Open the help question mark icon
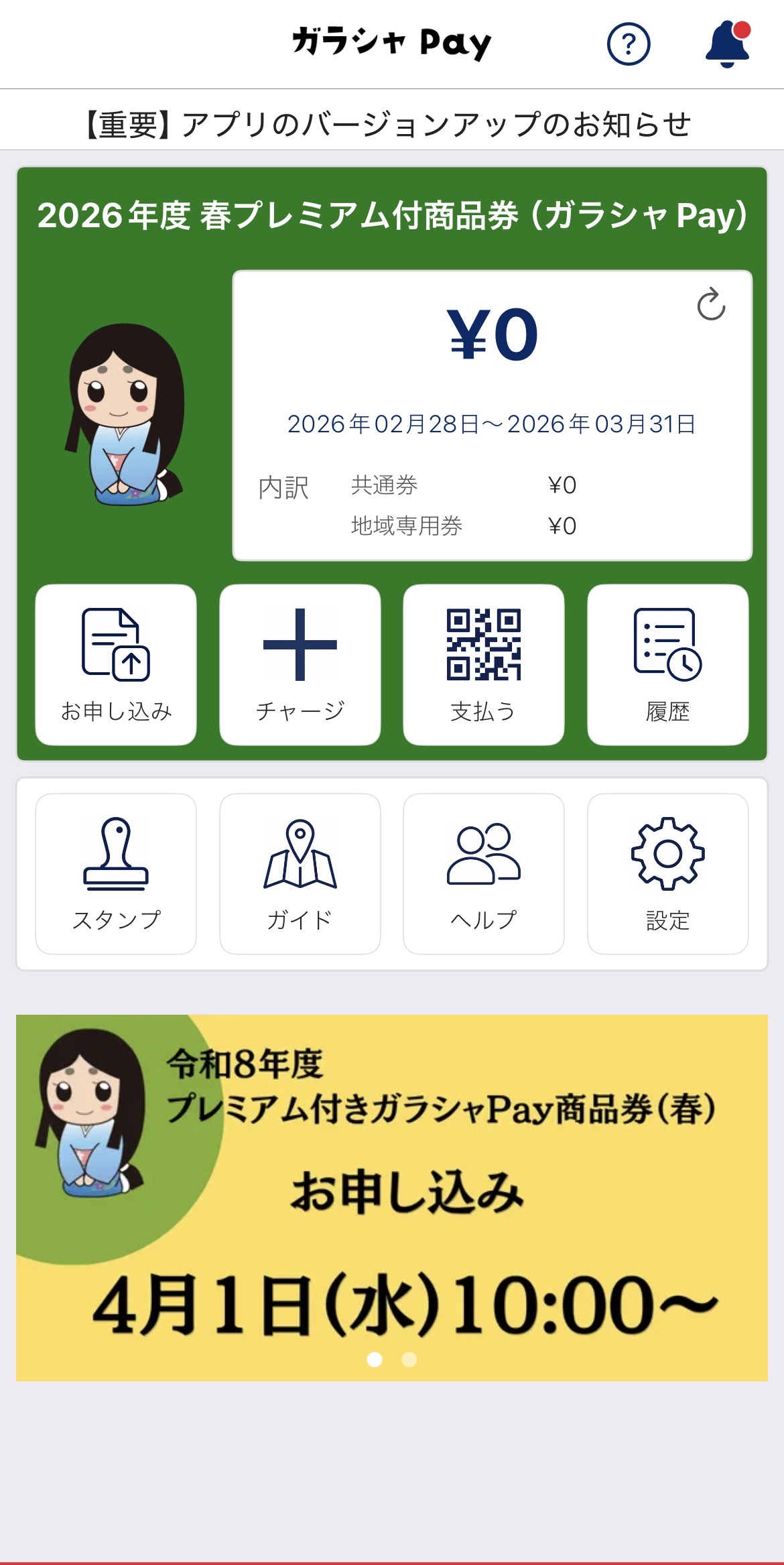The width and height of the screenshot is (784, 1565). 628,44
